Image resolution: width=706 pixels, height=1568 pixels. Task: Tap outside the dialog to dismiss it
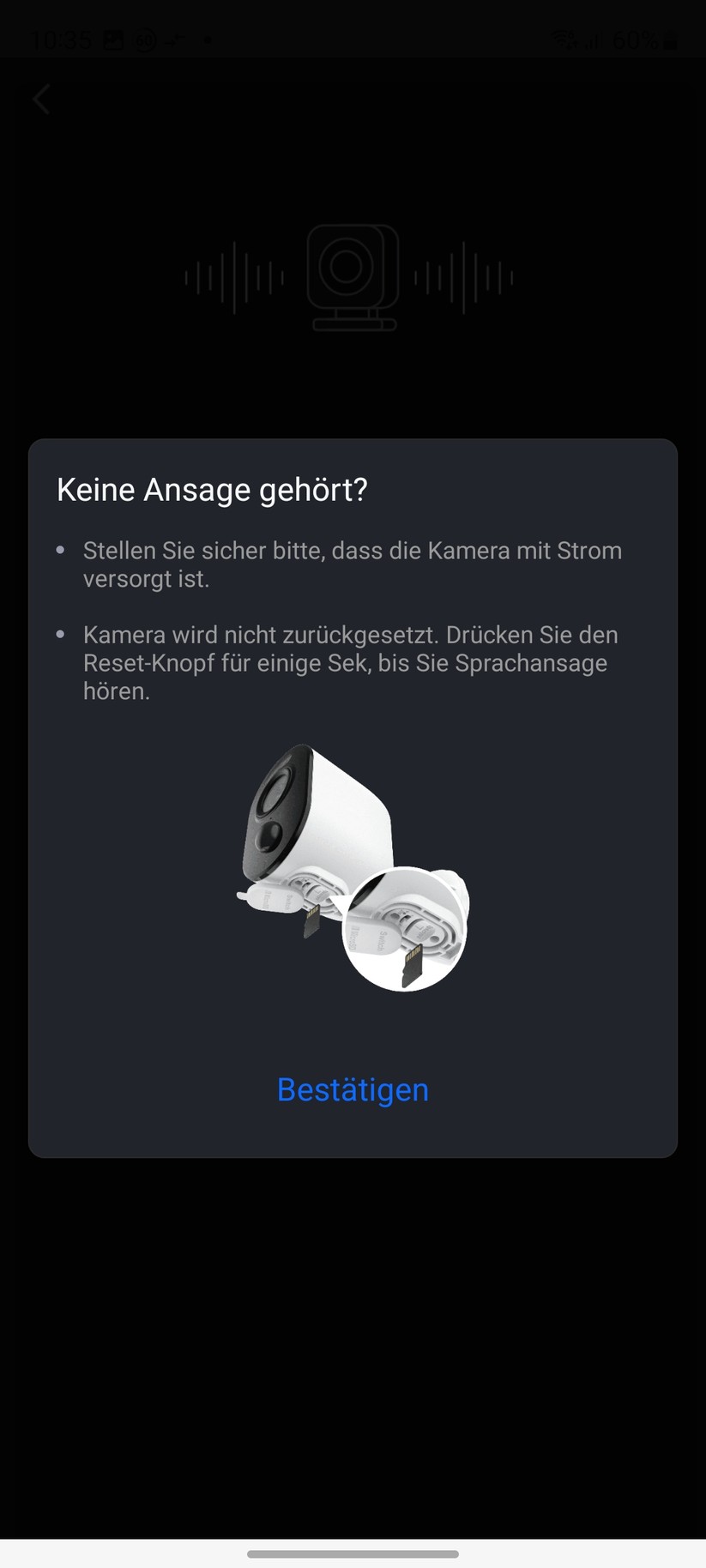(x=353, y=1330)
